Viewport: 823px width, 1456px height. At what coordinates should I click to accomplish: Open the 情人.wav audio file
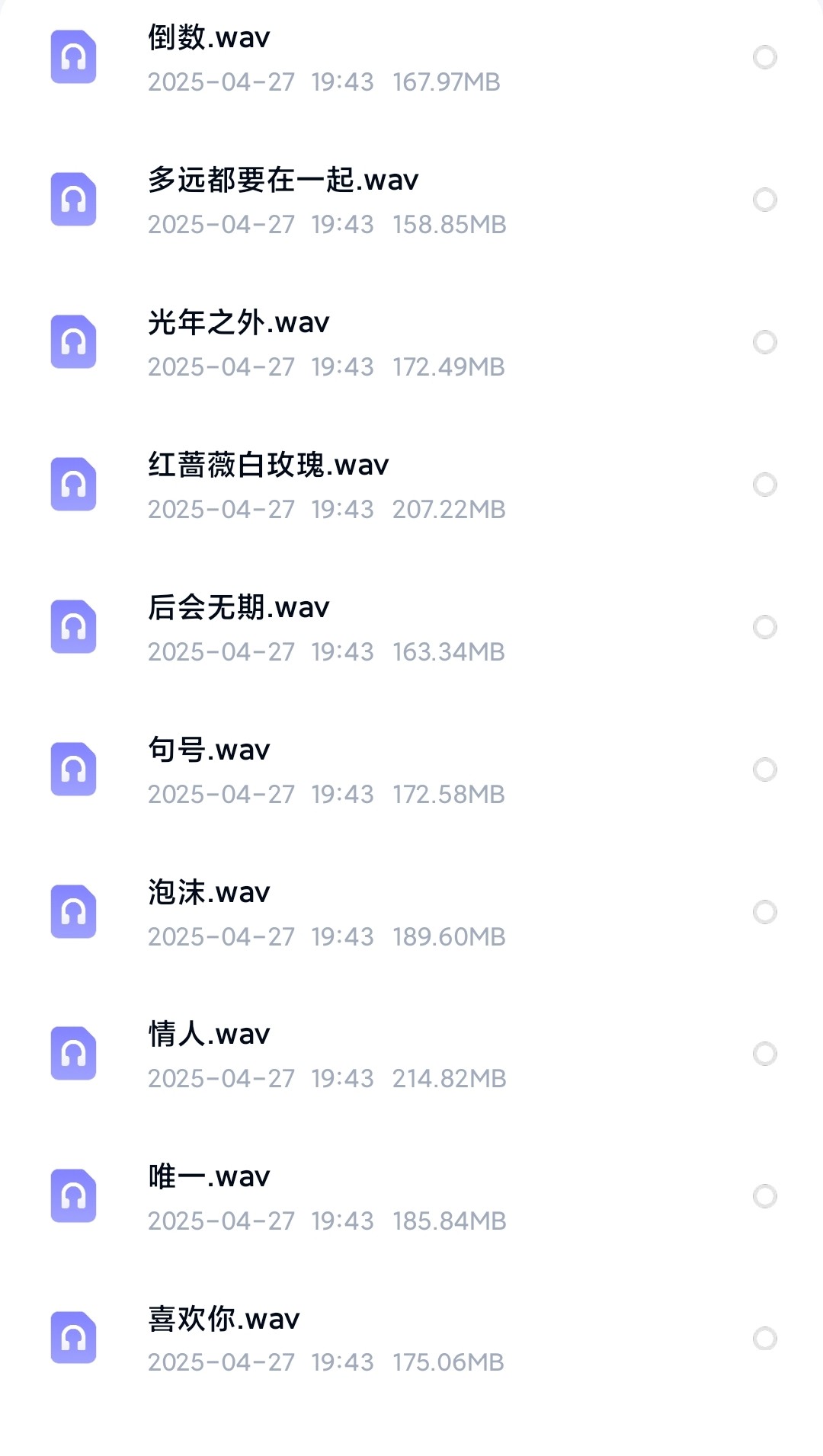pos(210,1035)
